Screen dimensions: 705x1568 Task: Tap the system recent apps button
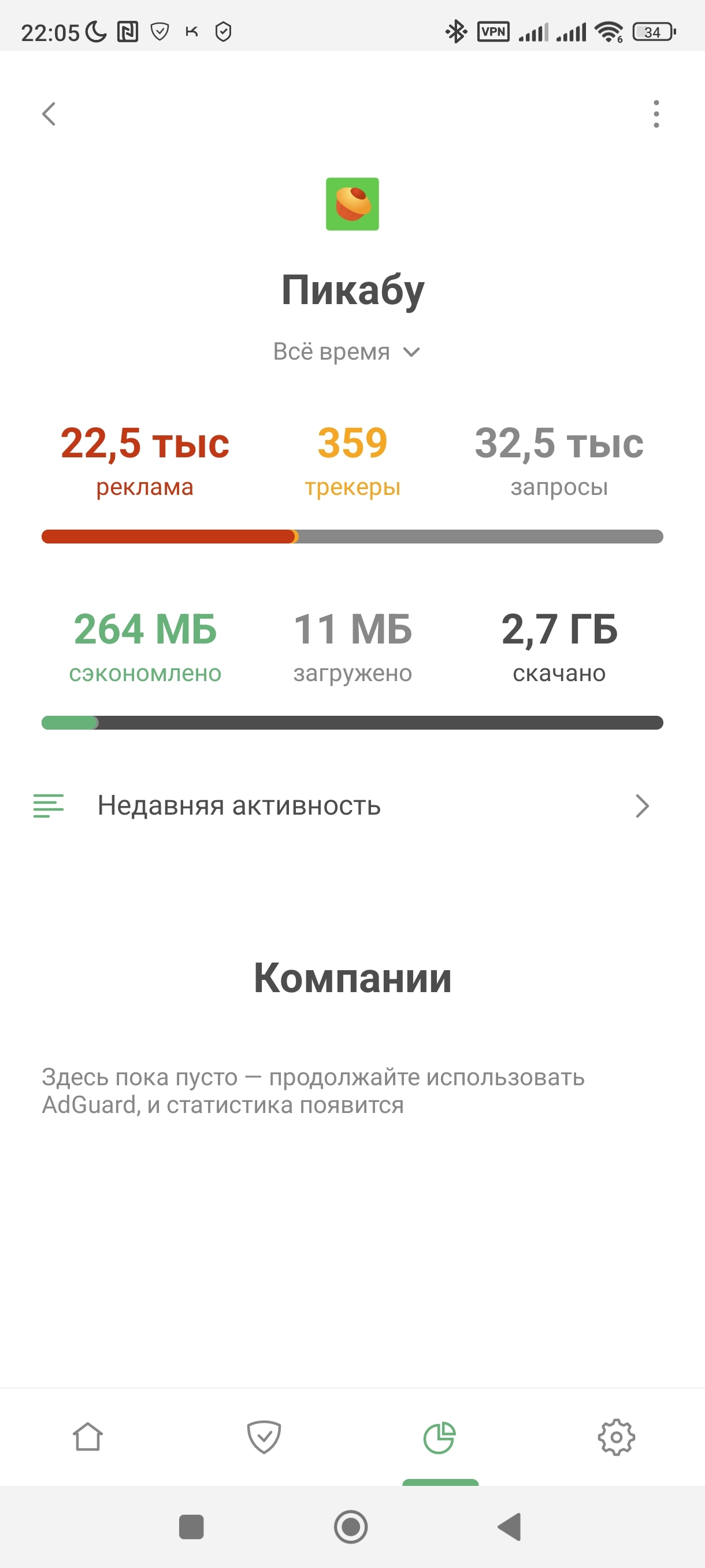(x=192, y=1527)
